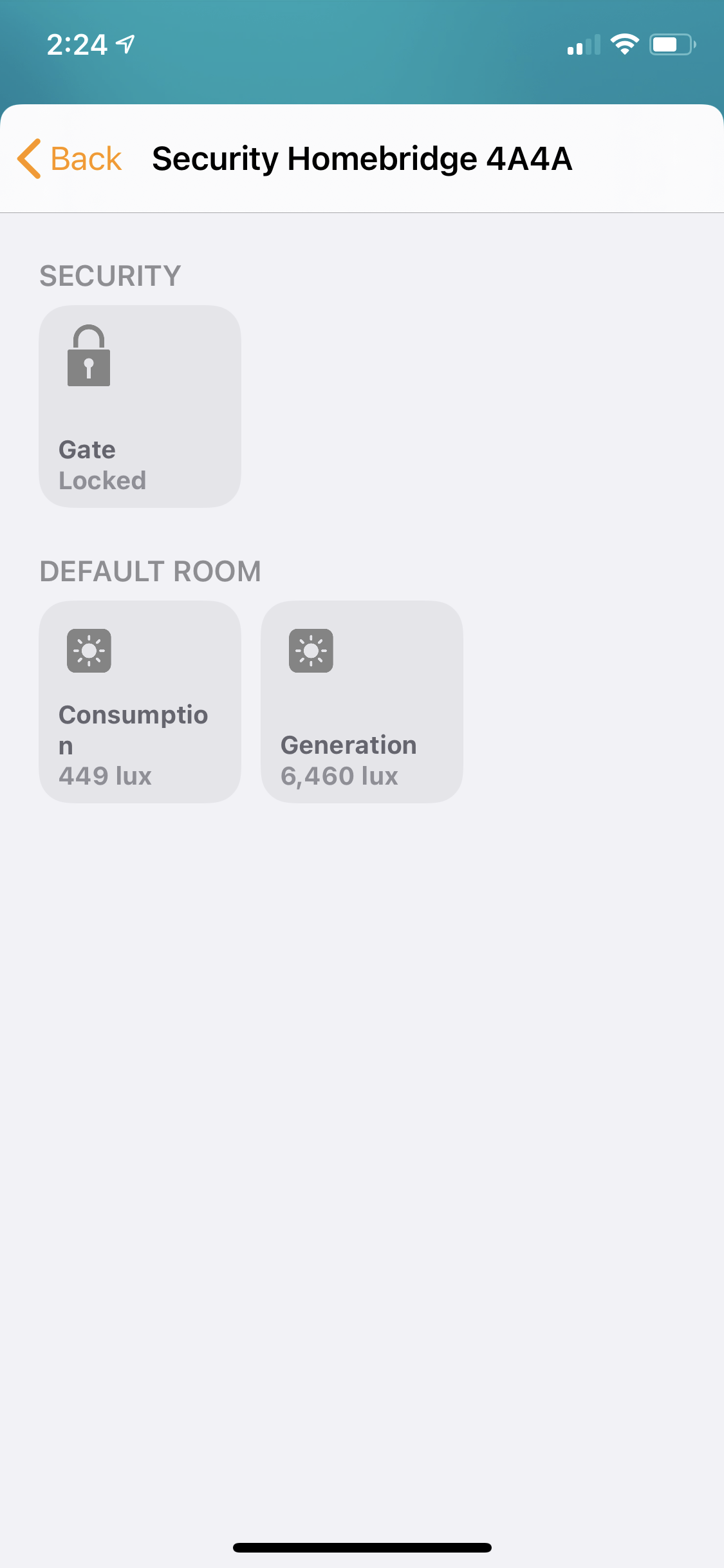Tap the Security Homebridge 4A4A title

362,158
